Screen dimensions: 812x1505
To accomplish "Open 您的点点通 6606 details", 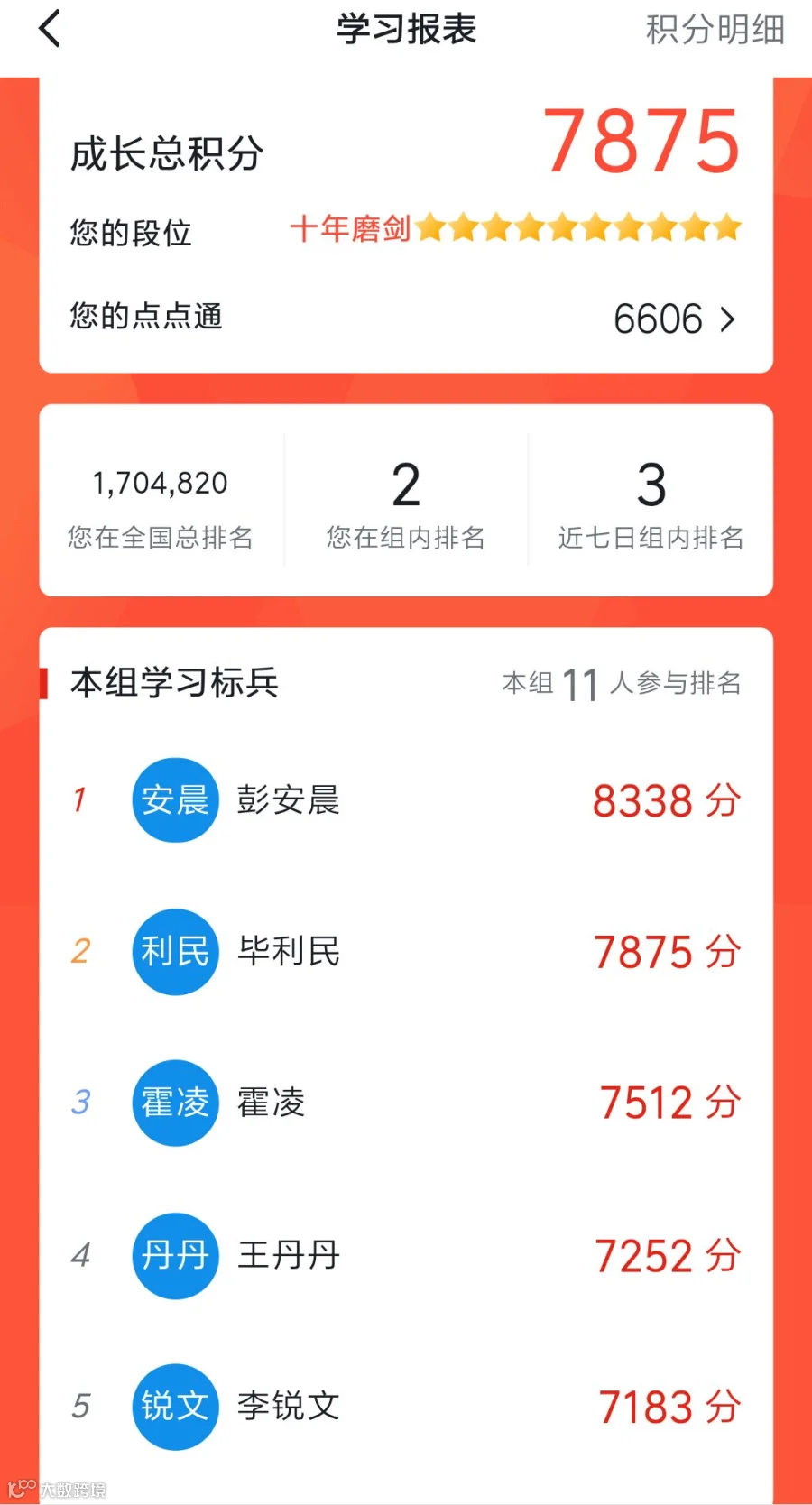I will [406, 318].
